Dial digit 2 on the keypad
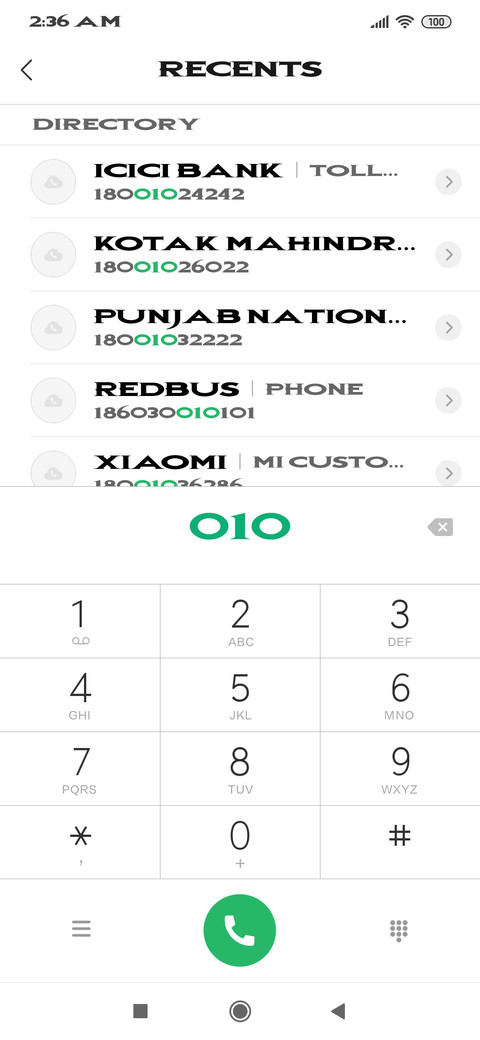This screenshot has height=1040, width=480. pos(240,621)
